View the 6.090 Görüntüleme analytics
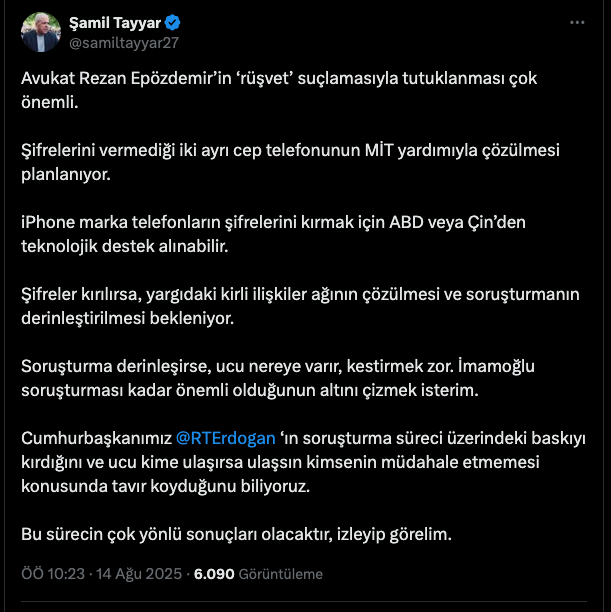Viewport: 611px width, 612px height. 258,574
